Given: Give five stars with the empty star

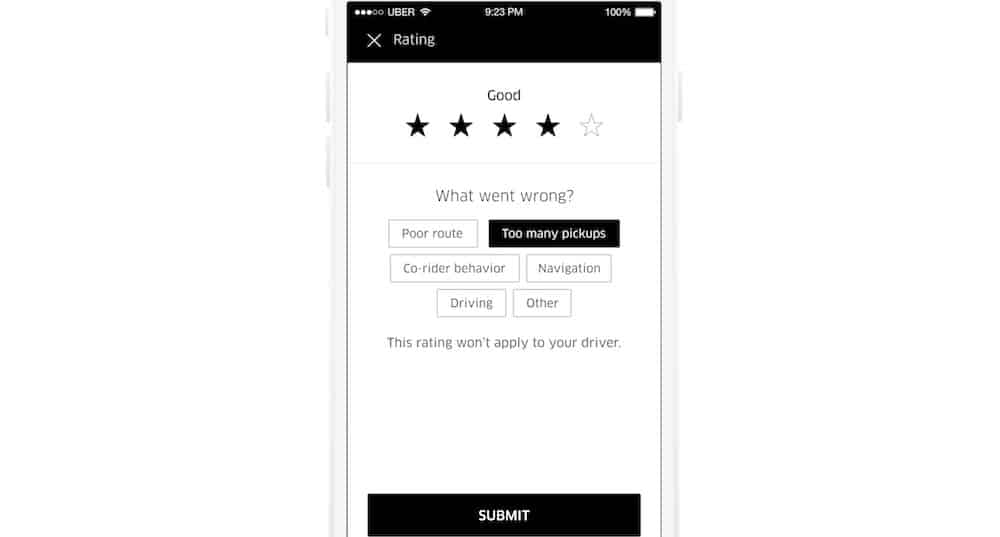Looking at the screenshot, I should [591, 126].
